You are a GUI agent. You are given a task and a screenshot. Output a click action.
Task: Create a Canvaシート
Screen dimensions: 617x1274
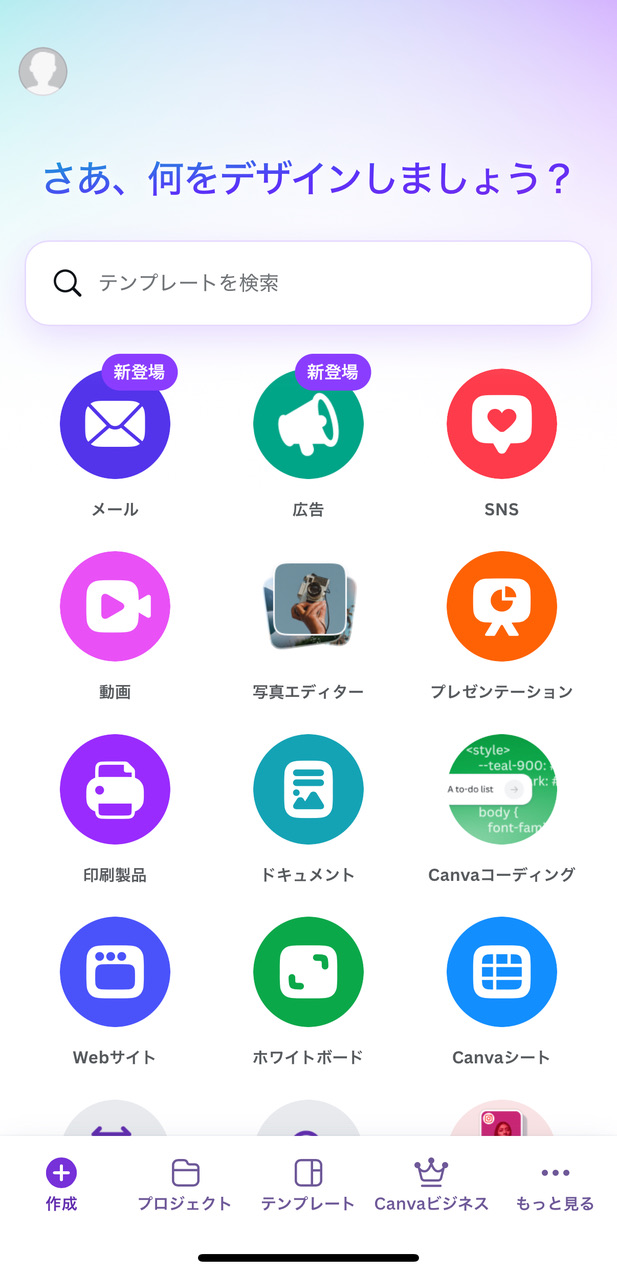click(x=501, y=972)
